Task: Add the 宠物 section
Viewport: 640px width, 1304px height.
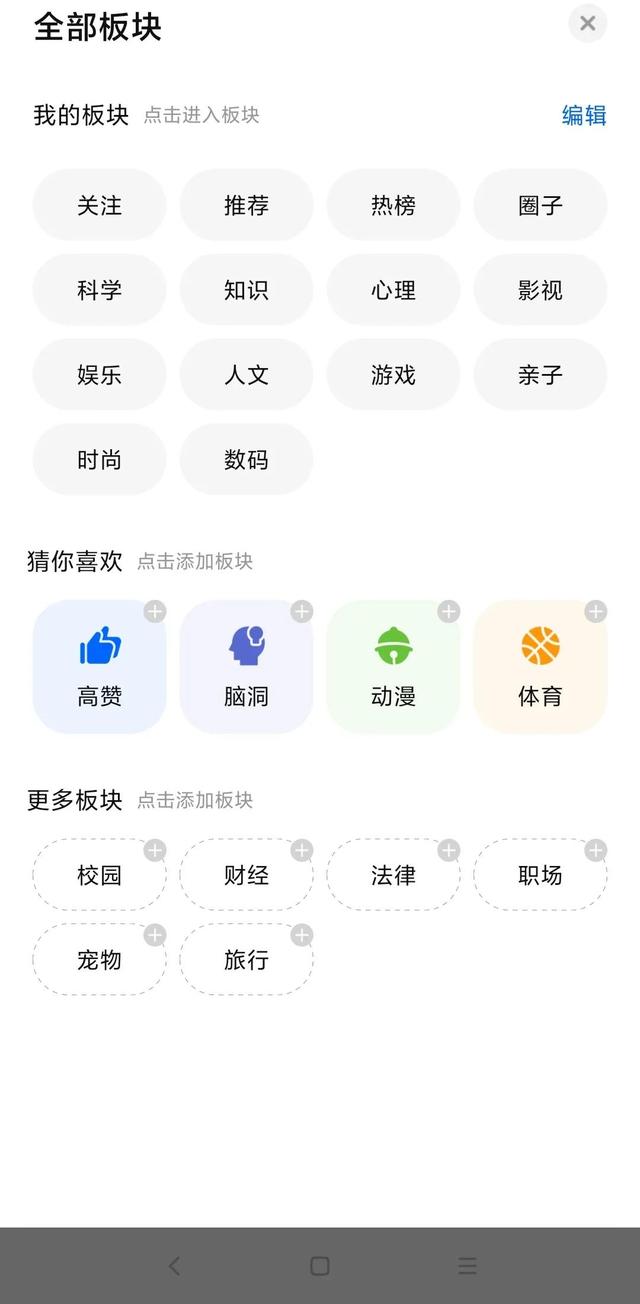Action: [x=99, y=960]
